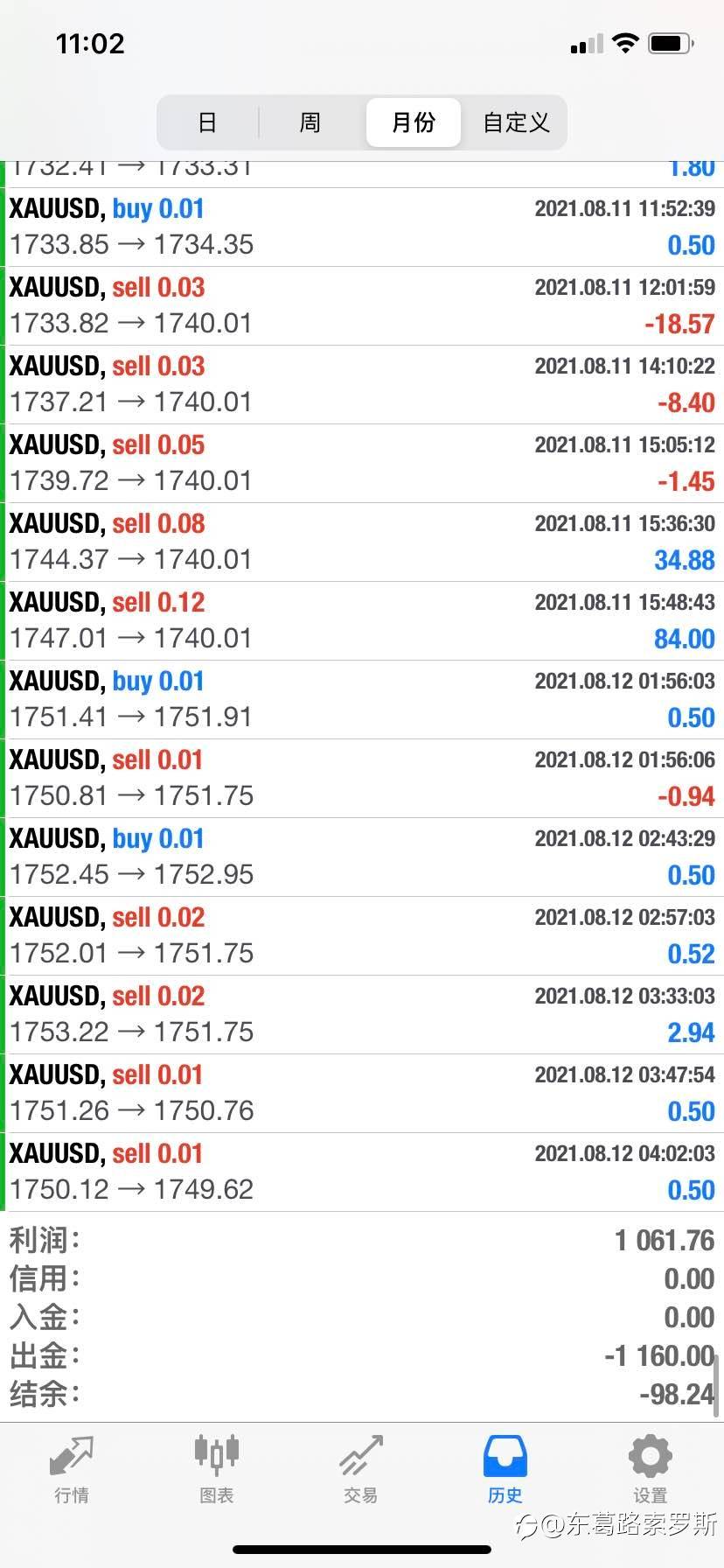View the sell 0.01 trade with -0.94 loss
Viewport: 724px width, 1568px height.
click(362, 779)
